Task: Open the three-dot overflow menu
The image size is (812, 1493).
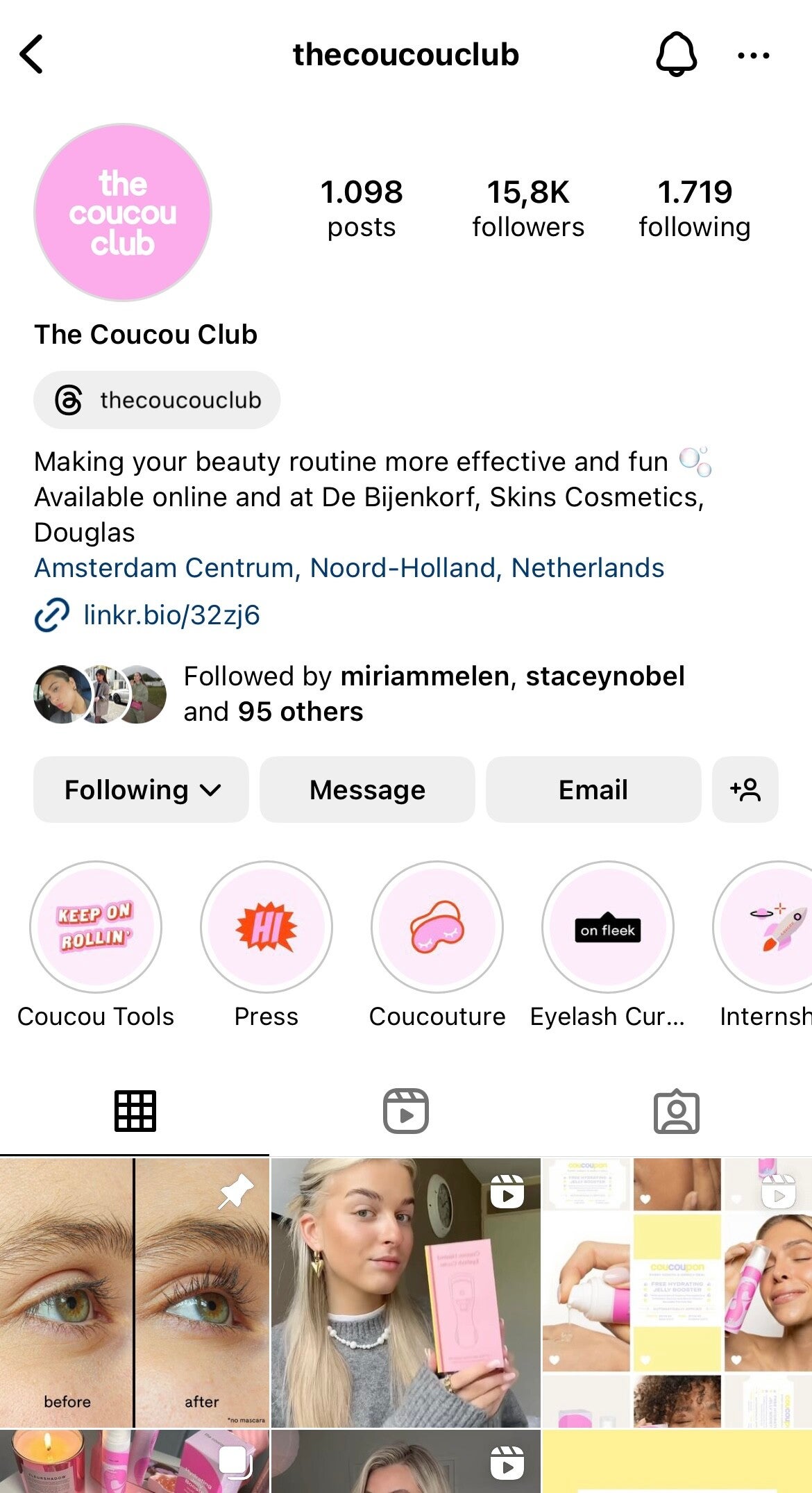Action: point(753,56)
